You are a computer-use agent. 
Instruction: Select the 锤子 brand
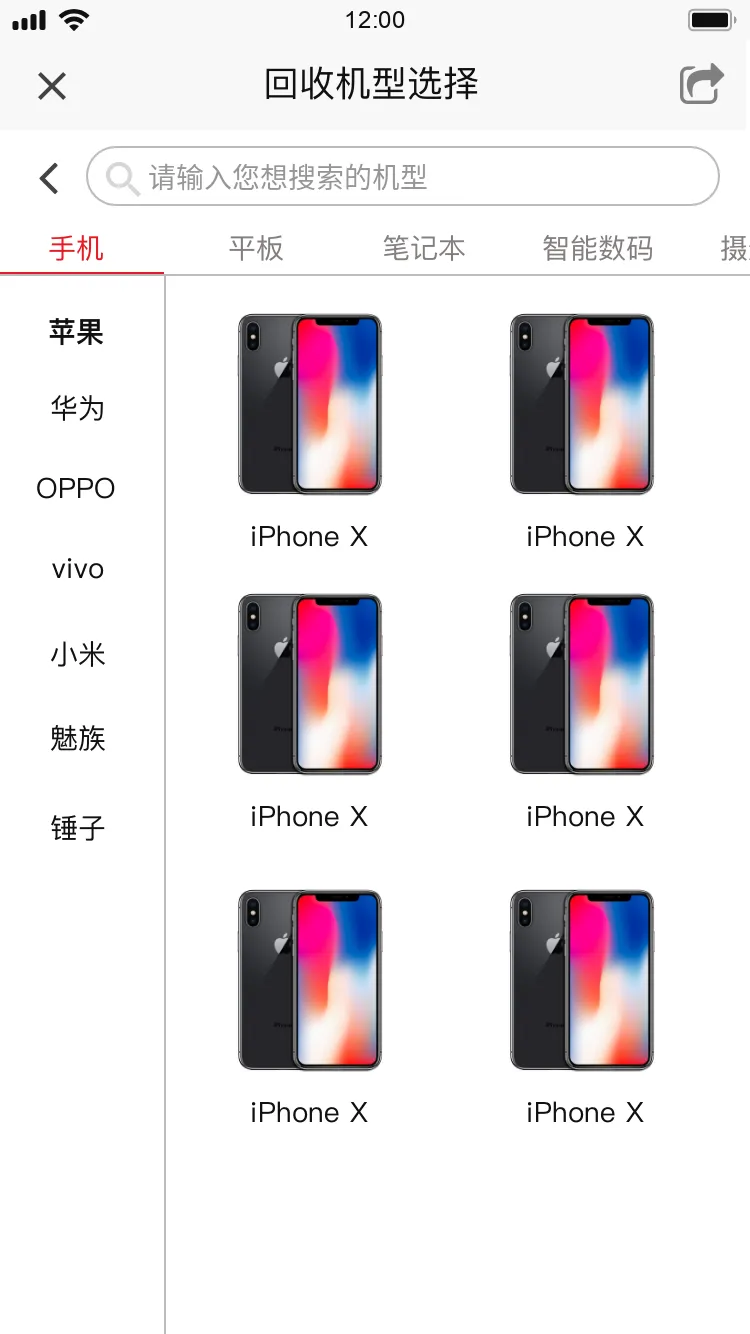pyautogui.click(x=77, y=828)
